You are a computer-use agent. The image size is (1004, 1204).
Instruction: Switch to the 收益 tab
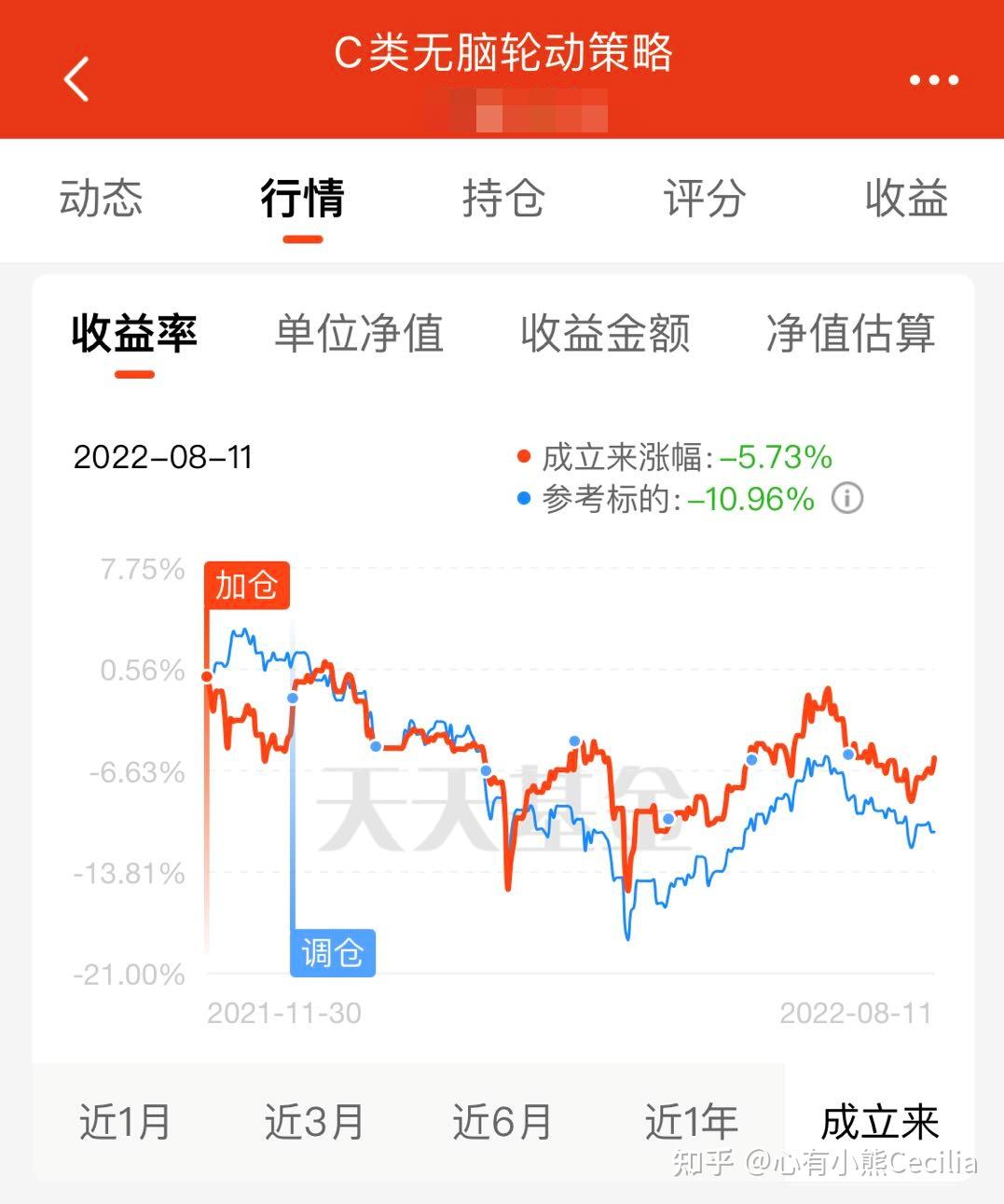click(x=906, y=199)
